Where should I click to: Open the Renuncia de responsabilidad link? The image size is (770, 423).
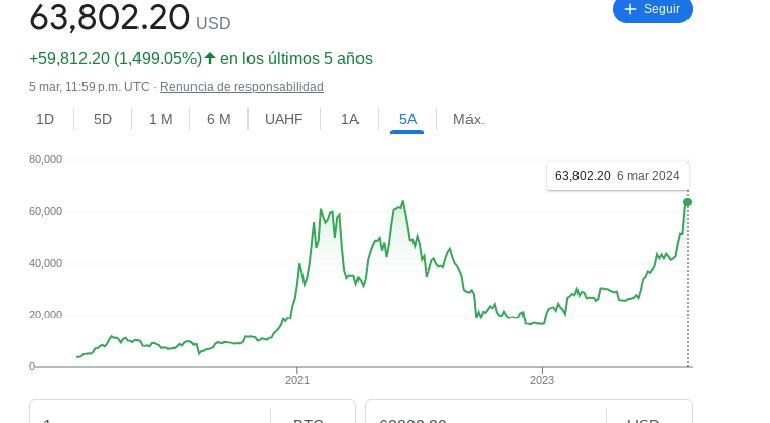click(x=241, y=87)
